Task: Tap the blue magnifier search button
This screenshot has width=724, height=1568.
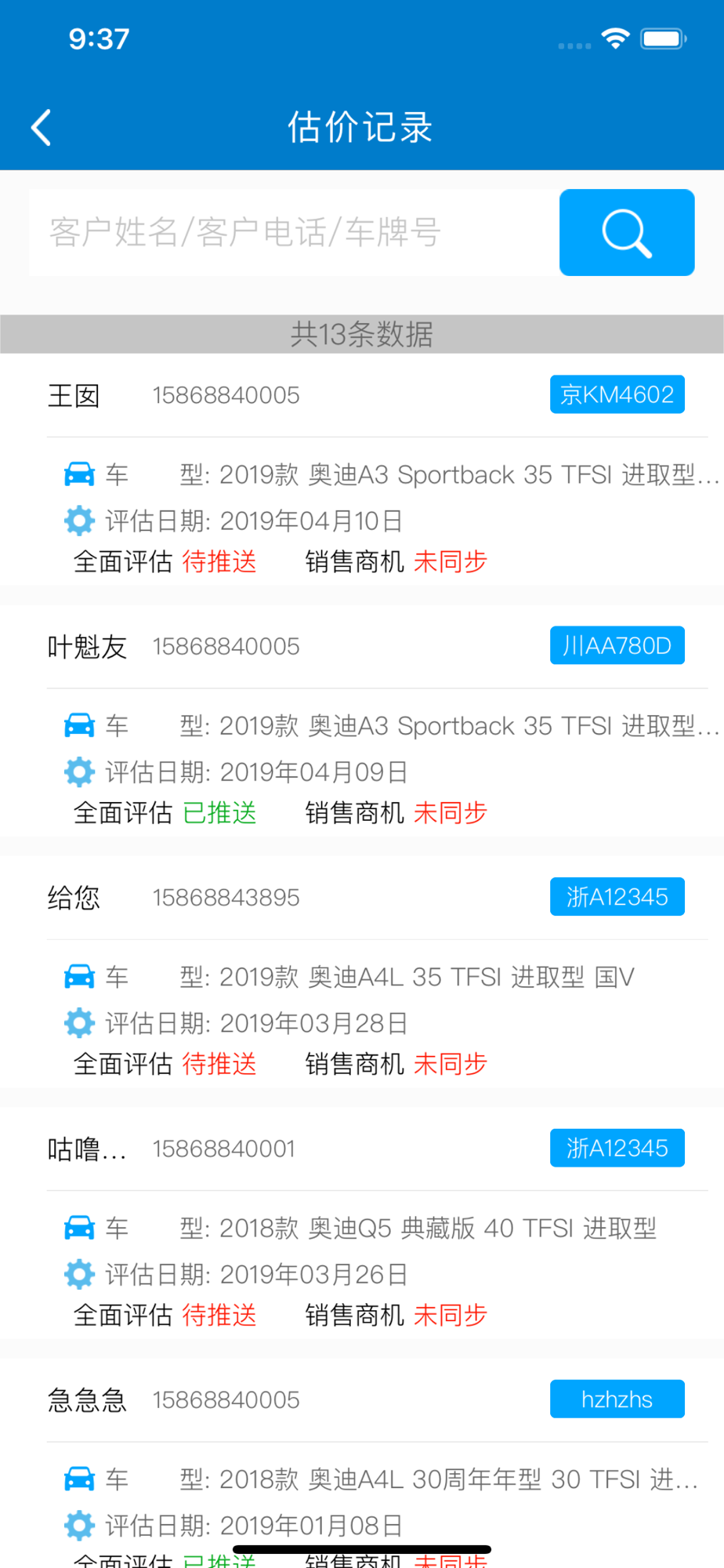Action: (626, 233)
